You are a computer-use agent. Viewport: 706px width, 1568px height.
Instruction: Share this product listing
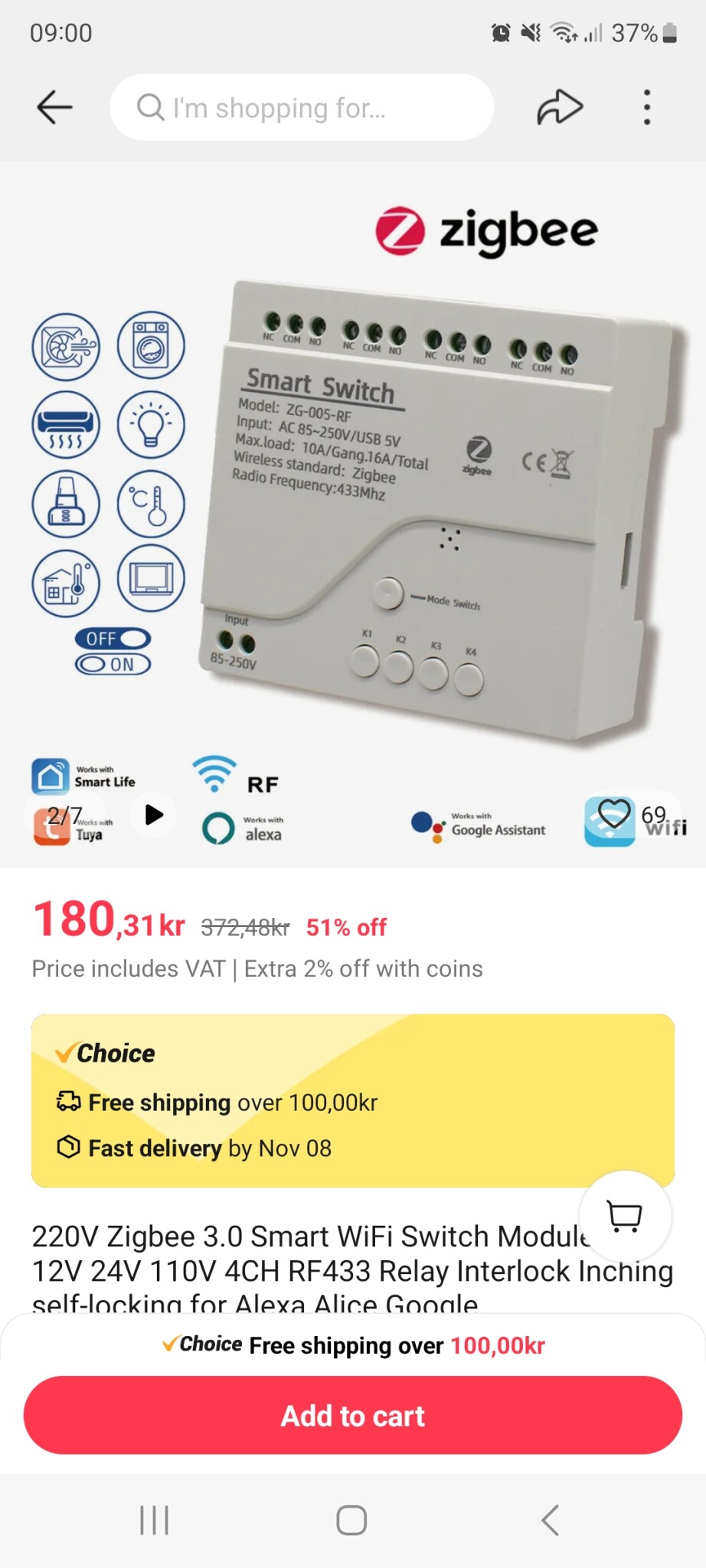click(560, 107)
